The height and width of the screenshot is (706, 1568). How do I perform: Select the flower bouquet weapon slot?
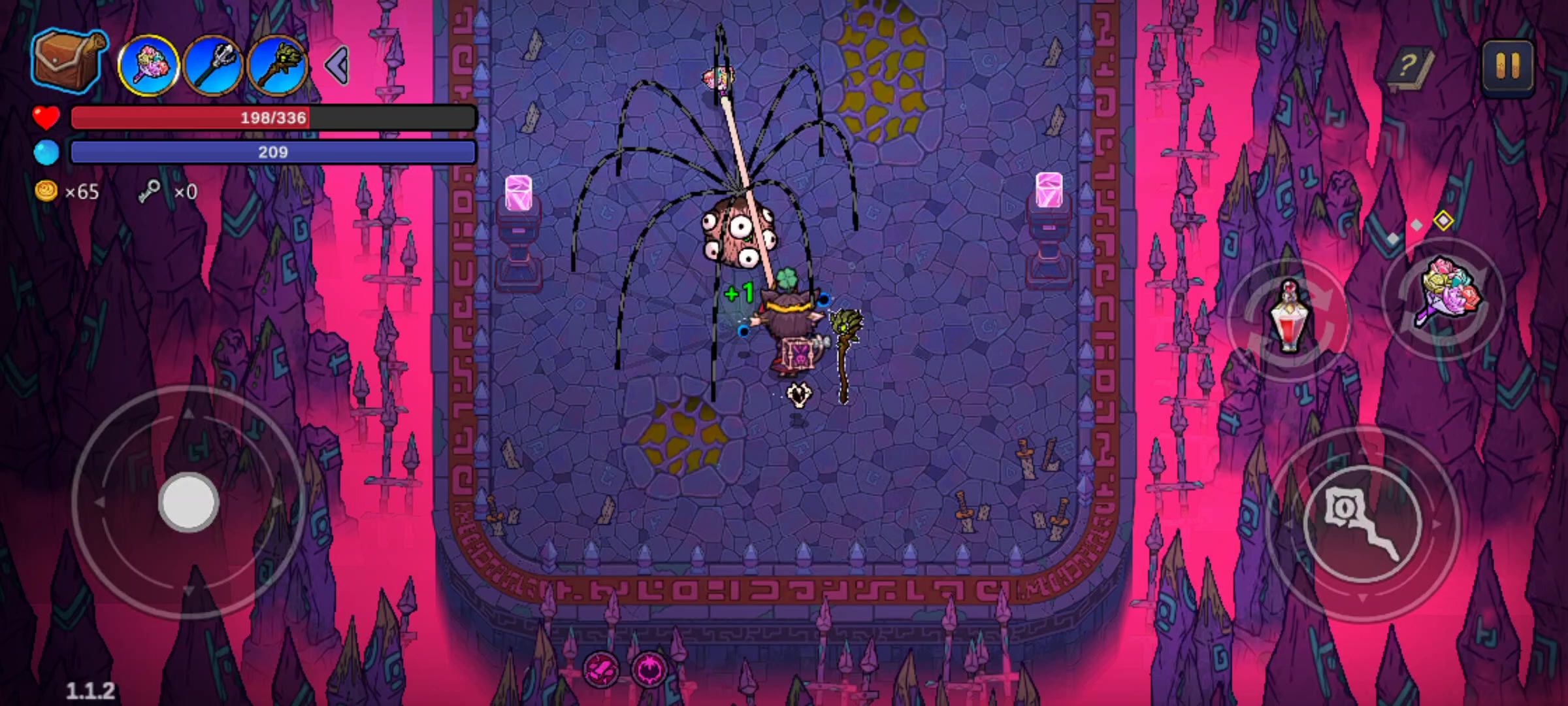[149, 66]
